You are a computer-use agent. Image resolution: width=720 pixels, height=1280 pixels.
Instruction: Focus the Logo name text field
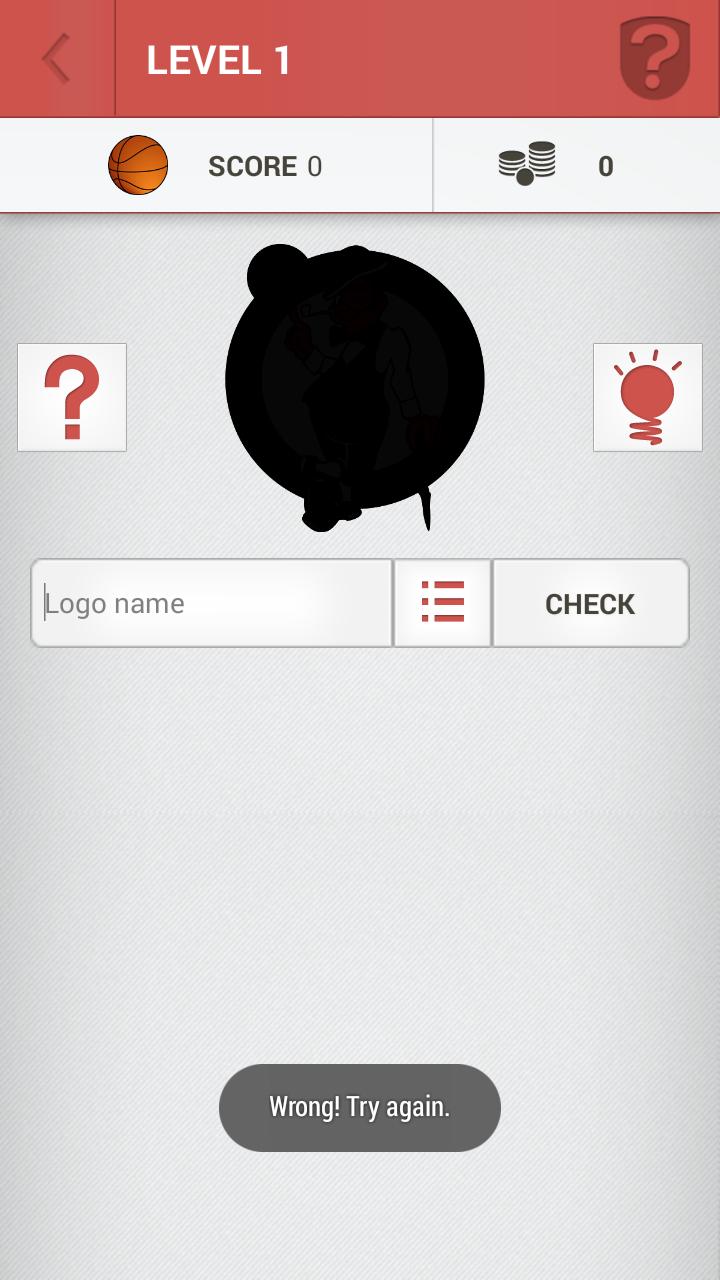212,603
